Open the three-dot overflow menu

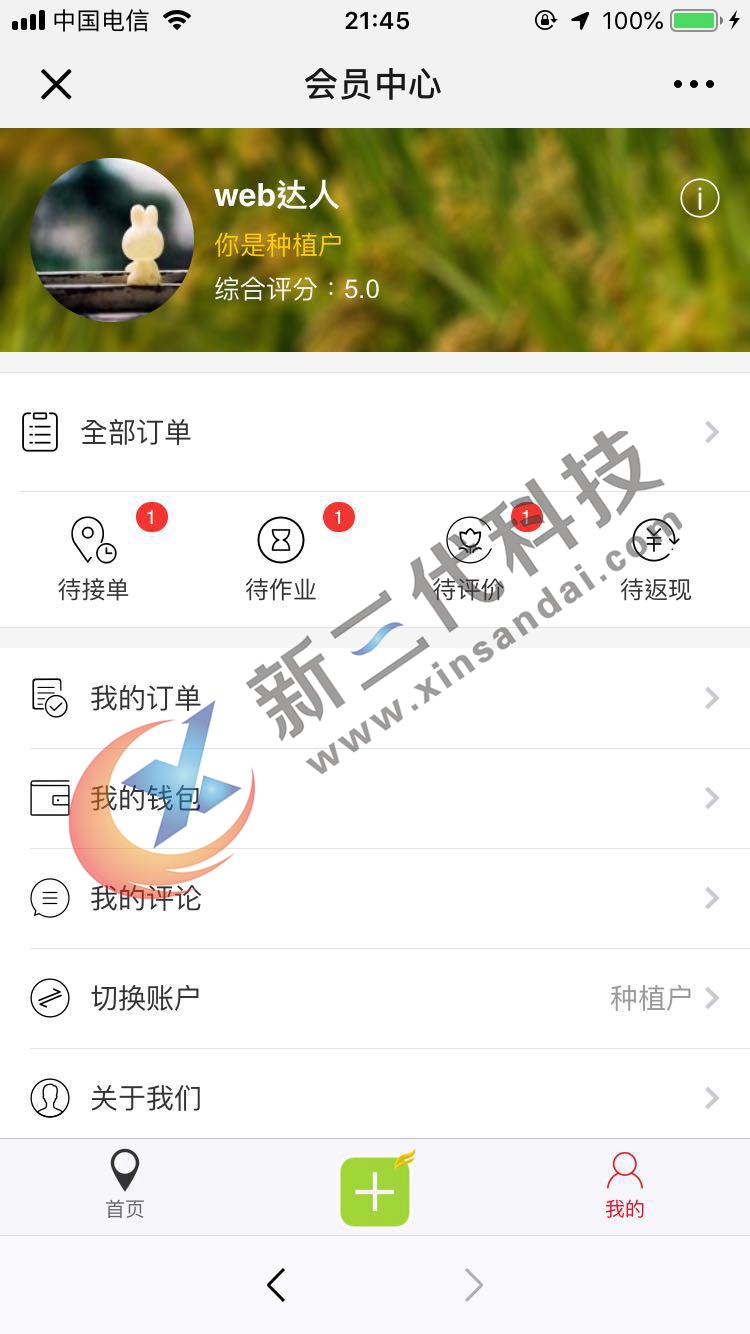click(x=694, y=85)
